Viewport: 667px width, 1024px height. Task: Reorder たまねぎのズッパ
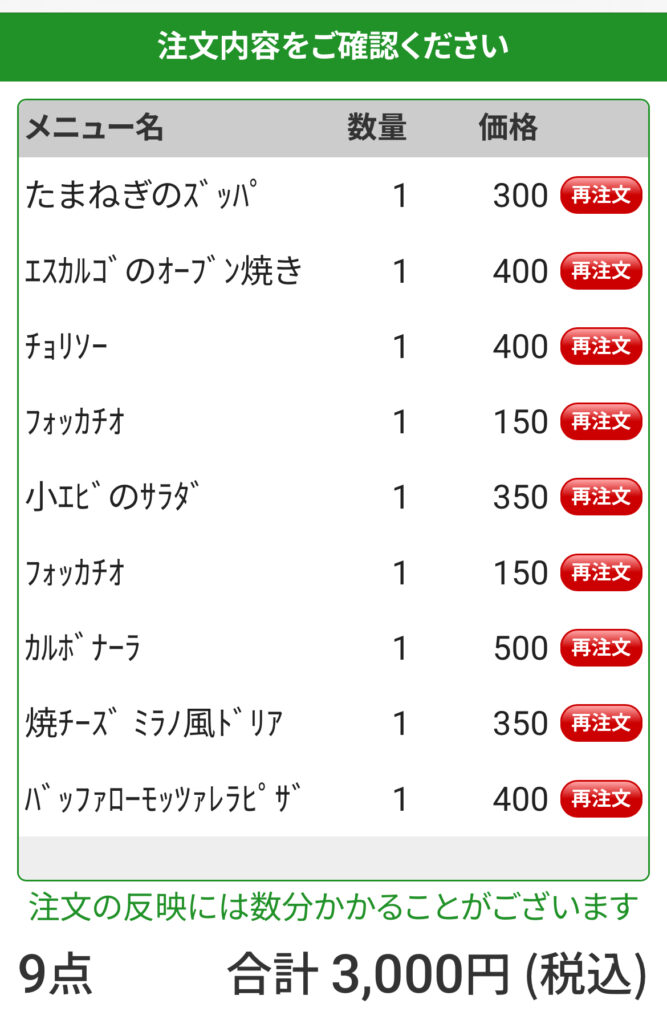[x=600, y=196]
